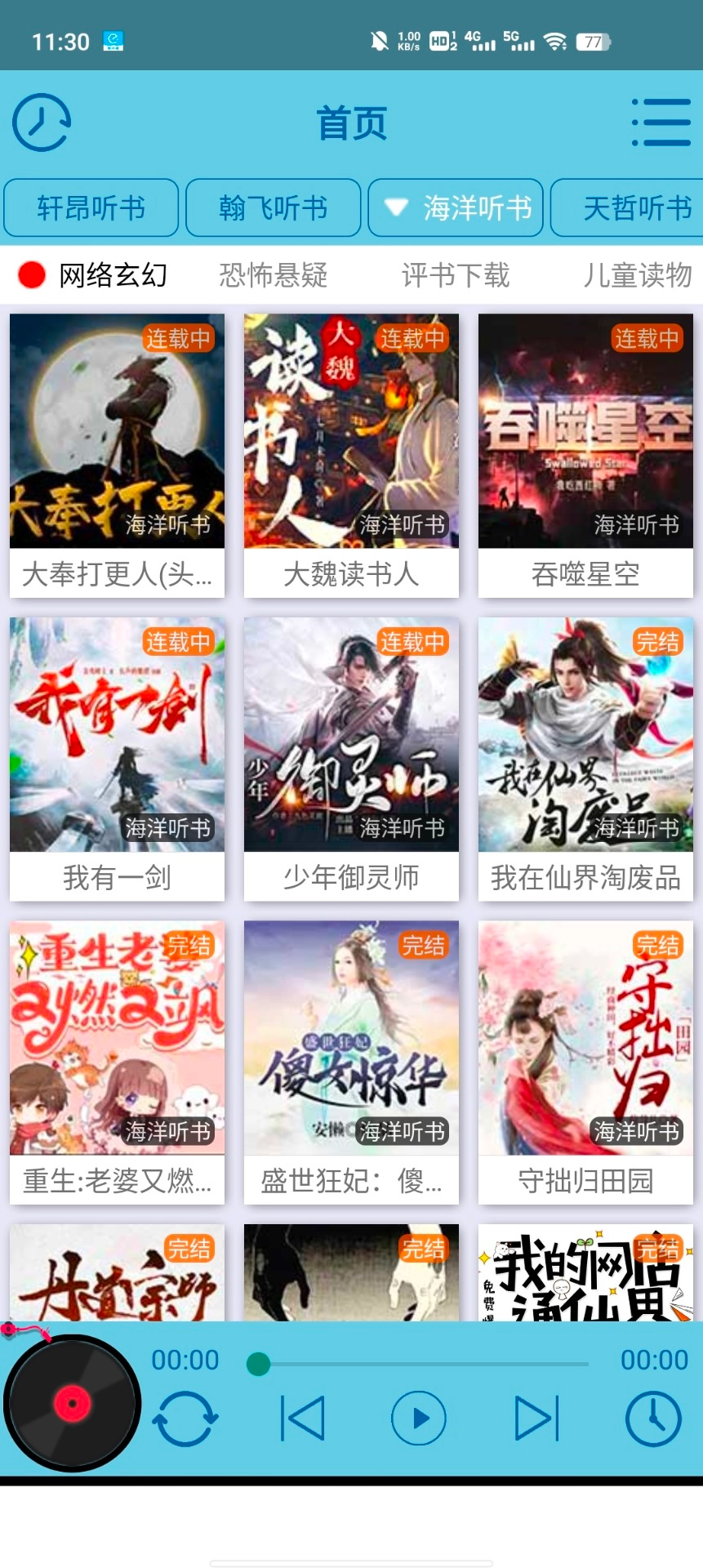Open the 评书下载 section

(x=455, y=276)
